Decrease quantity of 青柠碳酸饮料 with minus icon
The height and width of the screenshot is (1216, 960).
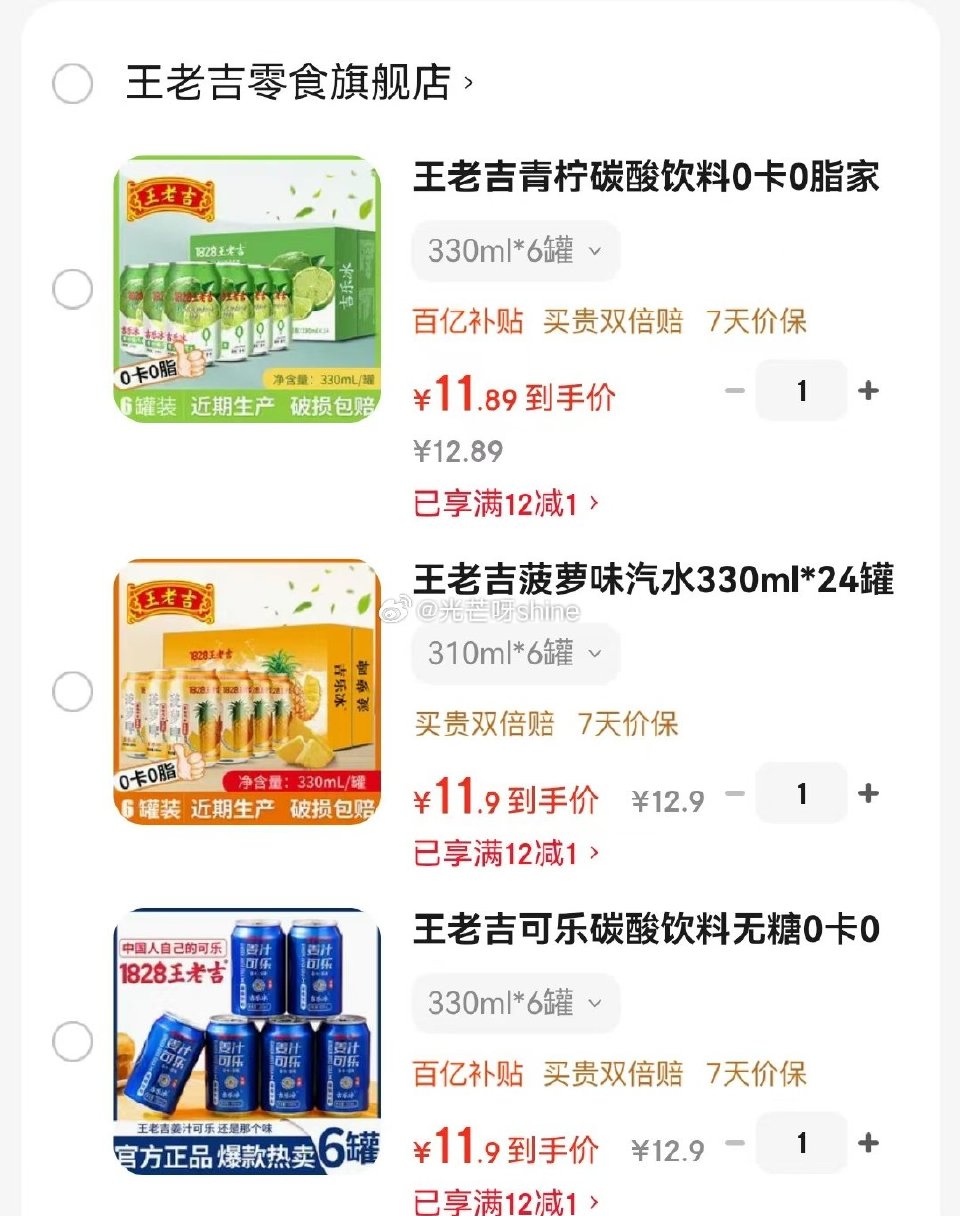pos(734,391)
